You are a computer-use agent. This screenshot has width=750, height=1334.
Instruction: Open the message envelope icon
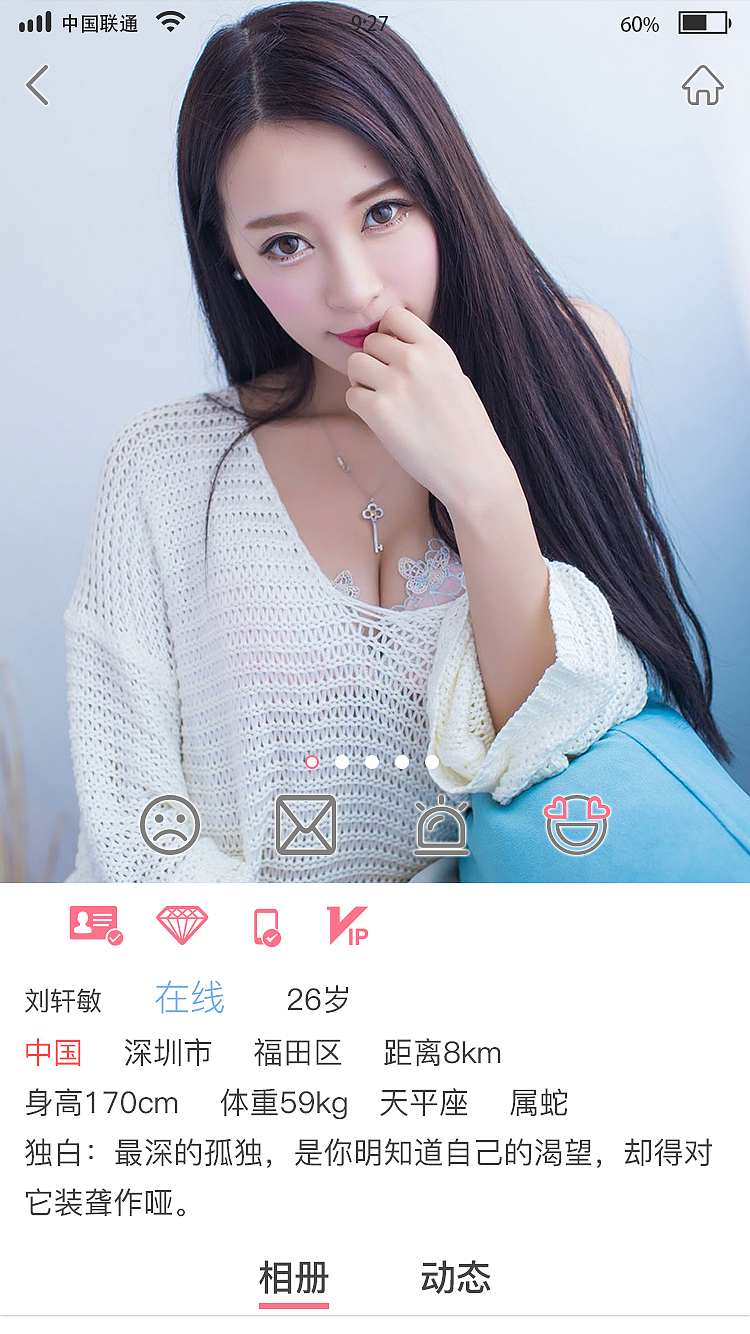click(306, 824)
